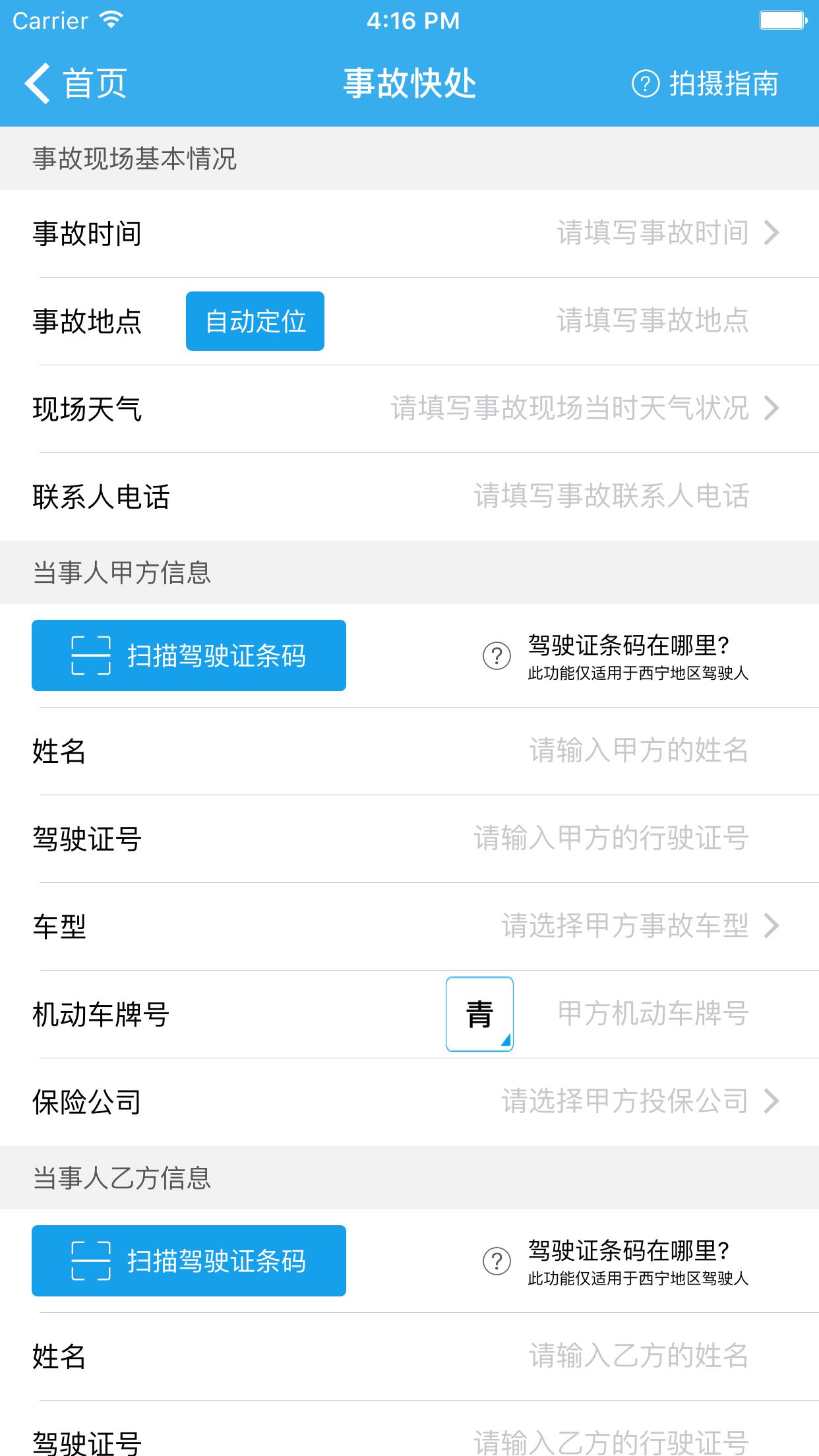Scan 甲方 driver's license barcode

tap(189, 655)
